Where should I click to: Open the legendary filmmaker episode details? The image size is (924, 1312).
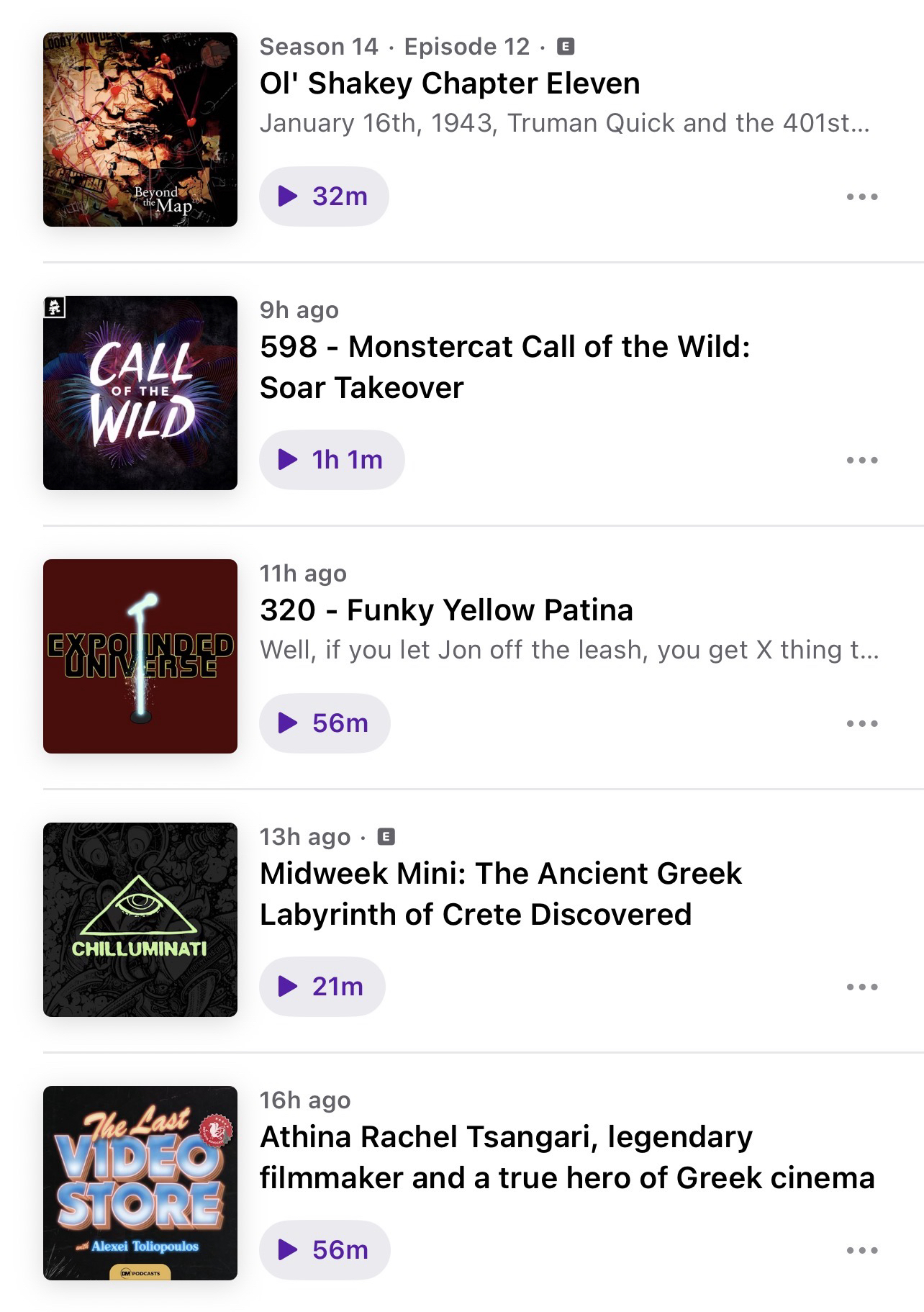pyautogui.click(x=566, y=1157)
